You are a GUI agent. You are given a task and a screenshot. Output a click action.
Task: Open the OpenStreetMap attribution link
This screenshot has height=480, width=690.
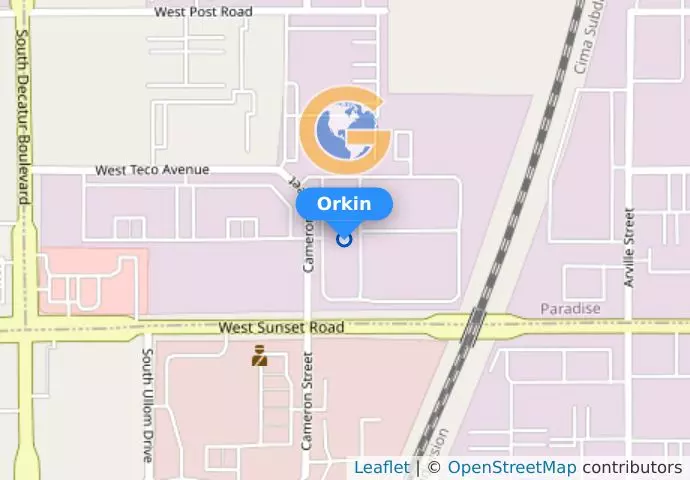[511, 467]
